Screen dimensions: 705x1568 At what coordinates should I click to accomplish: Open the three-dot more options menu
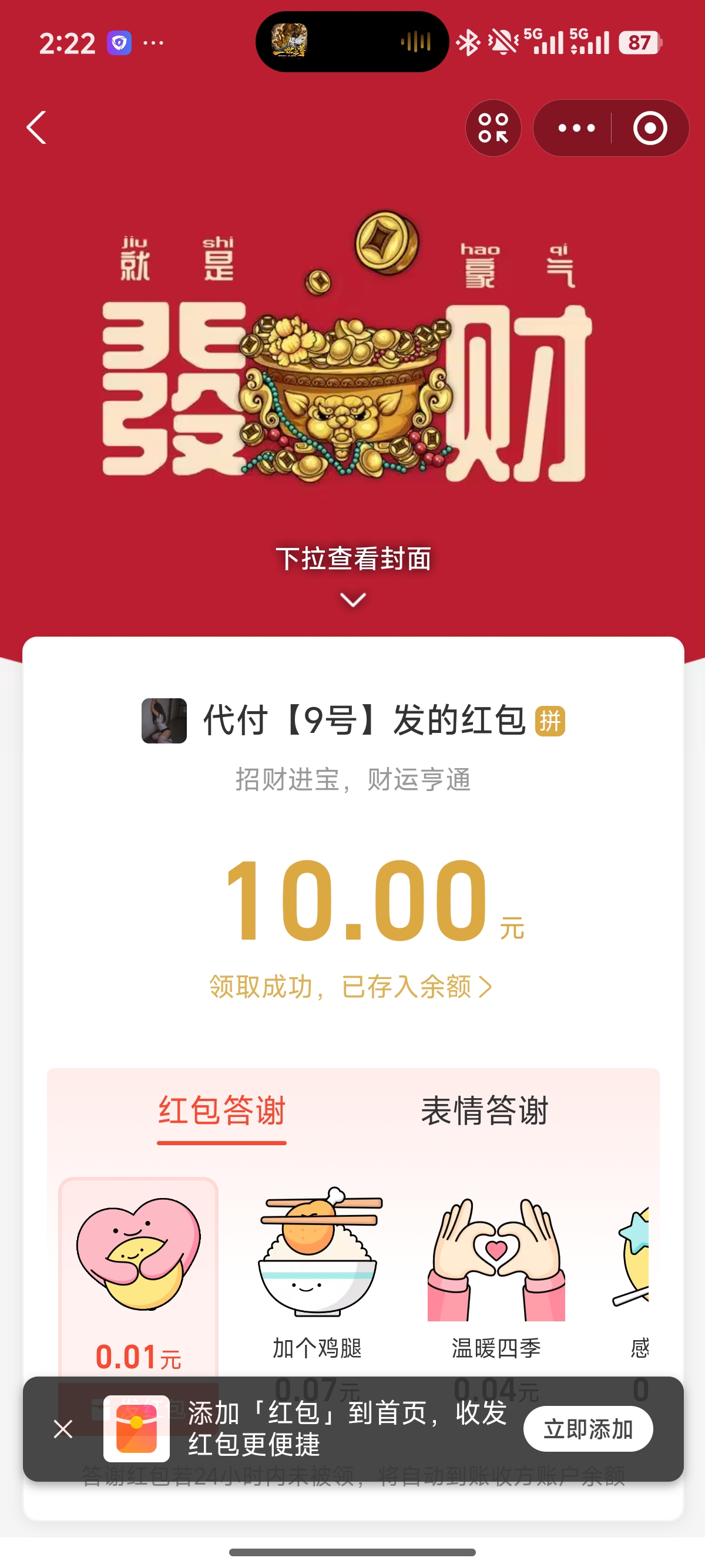click(x=575, y=128)
